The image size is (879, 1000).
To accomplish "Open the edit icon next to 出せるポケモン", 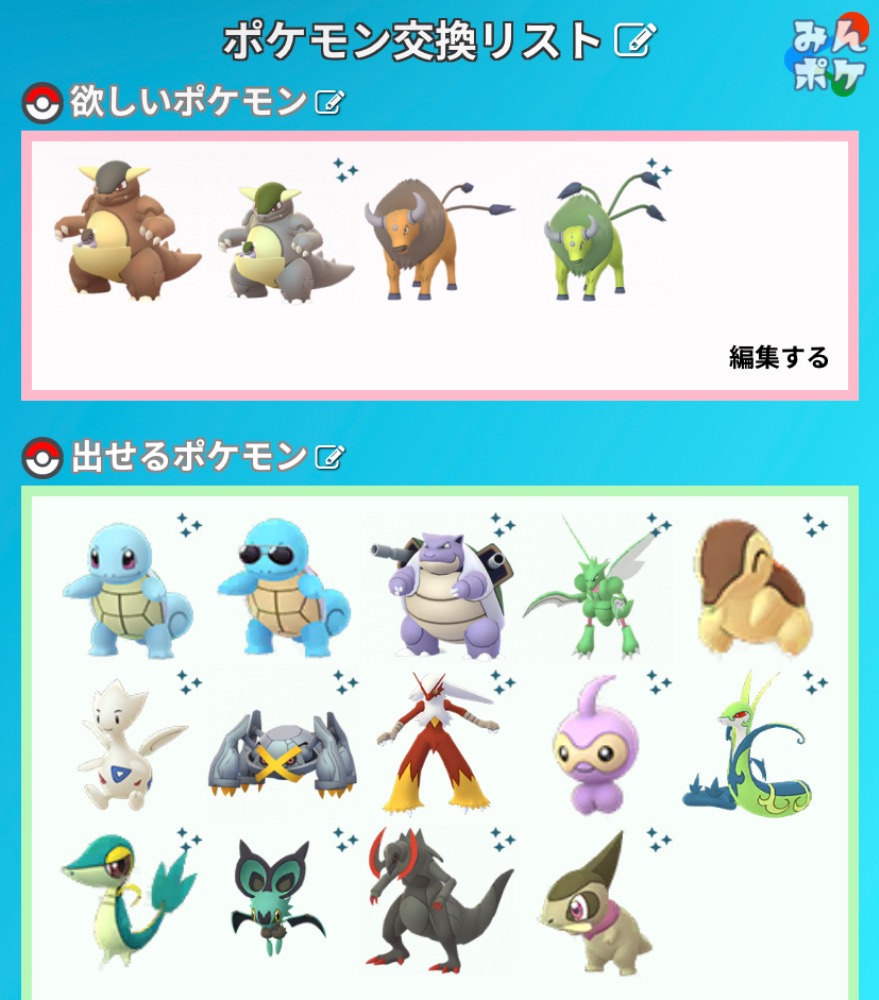I will tap(329, 458).
